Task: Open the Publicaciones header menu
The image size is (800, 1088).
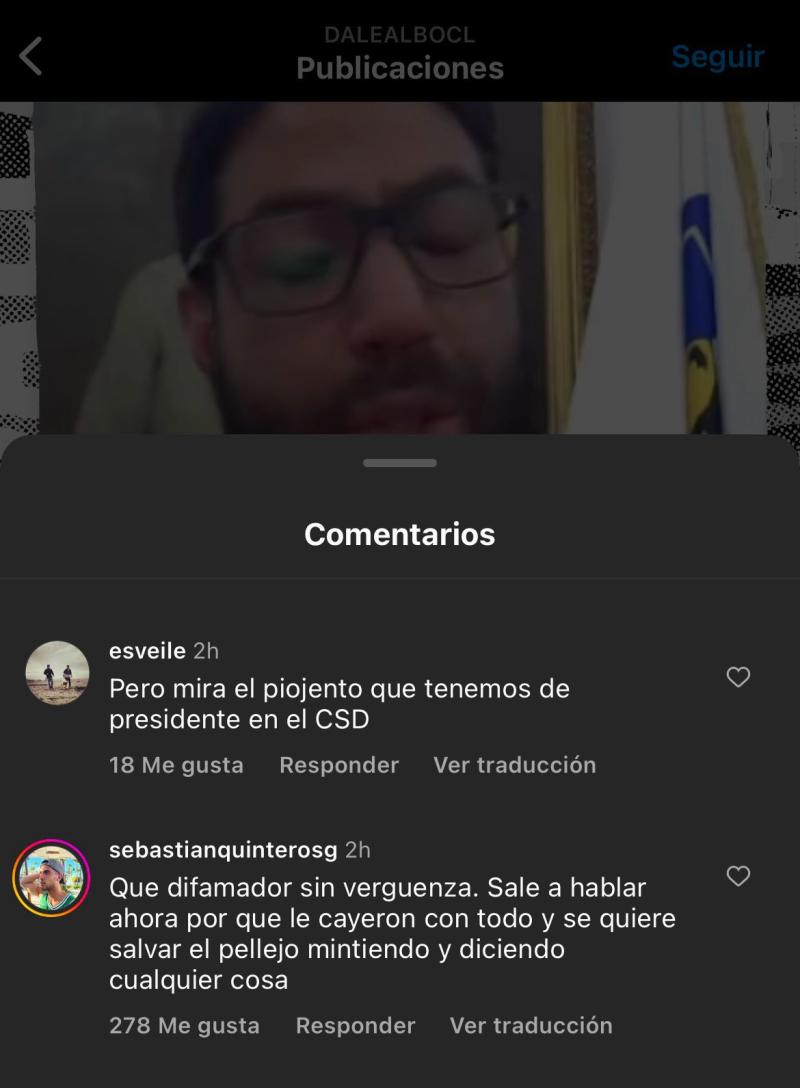Action: point(400,68)
